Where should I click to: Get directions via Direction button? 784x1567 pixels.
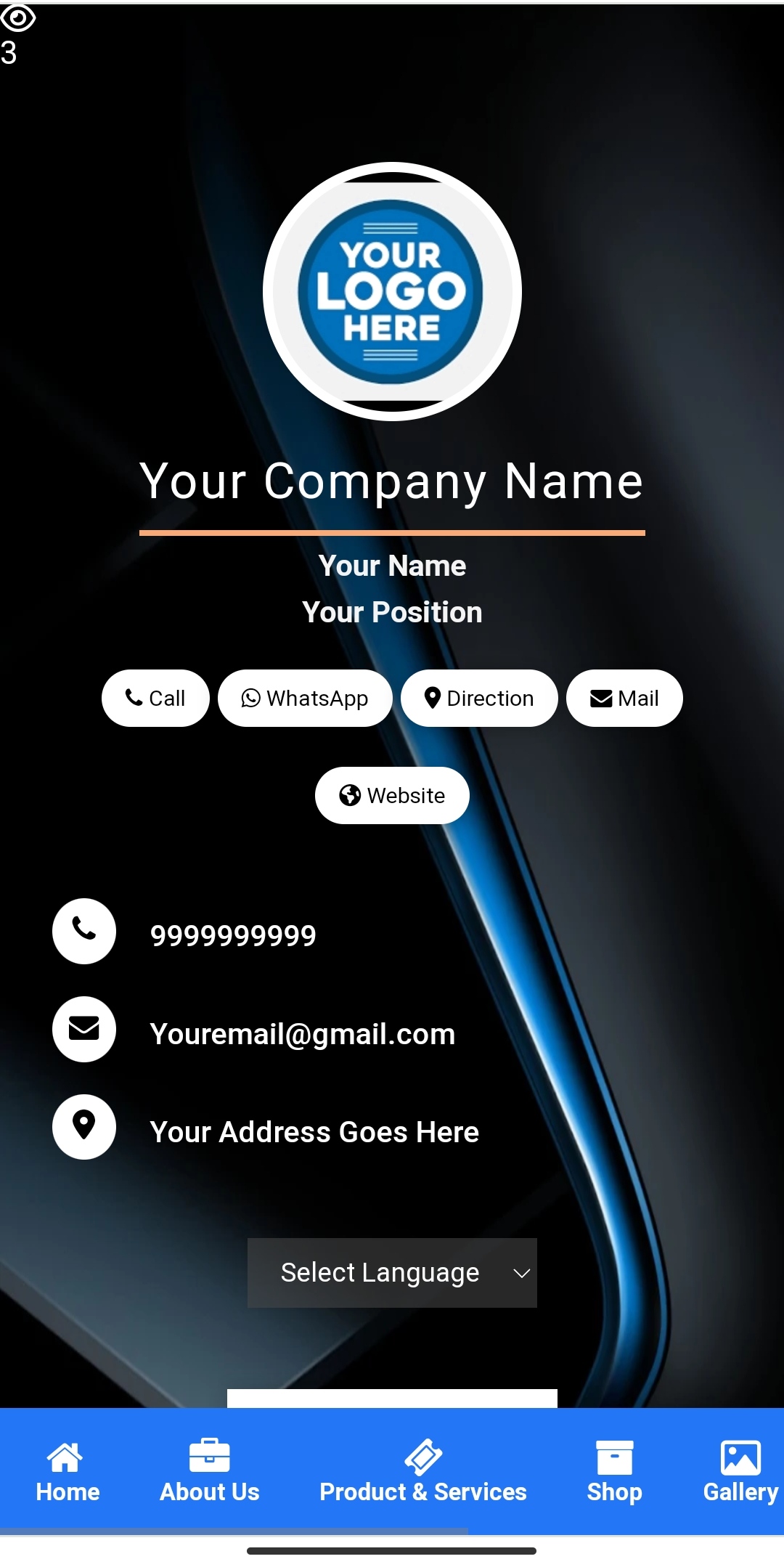479,698
